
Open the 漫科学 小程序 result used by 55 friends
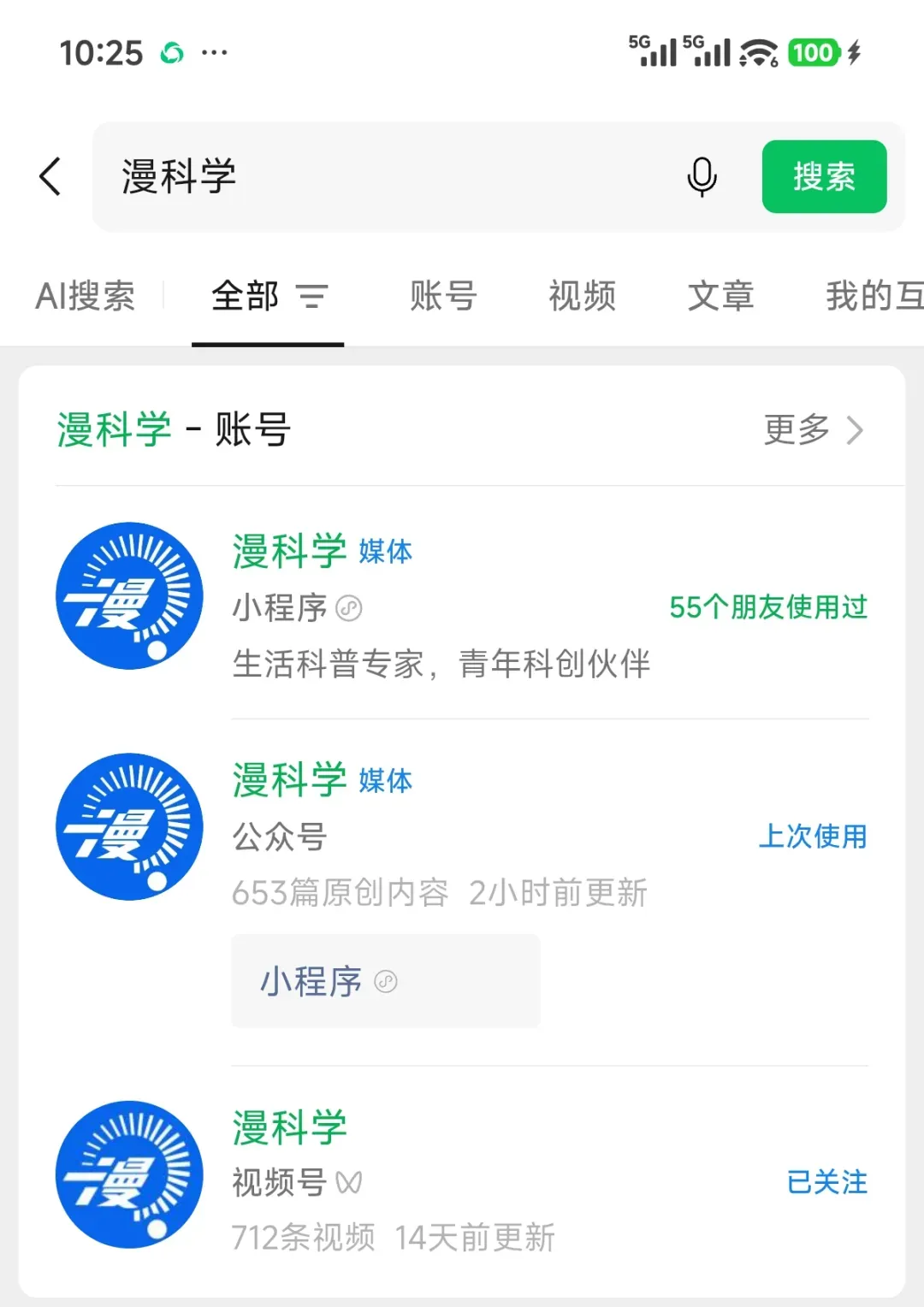462,603
